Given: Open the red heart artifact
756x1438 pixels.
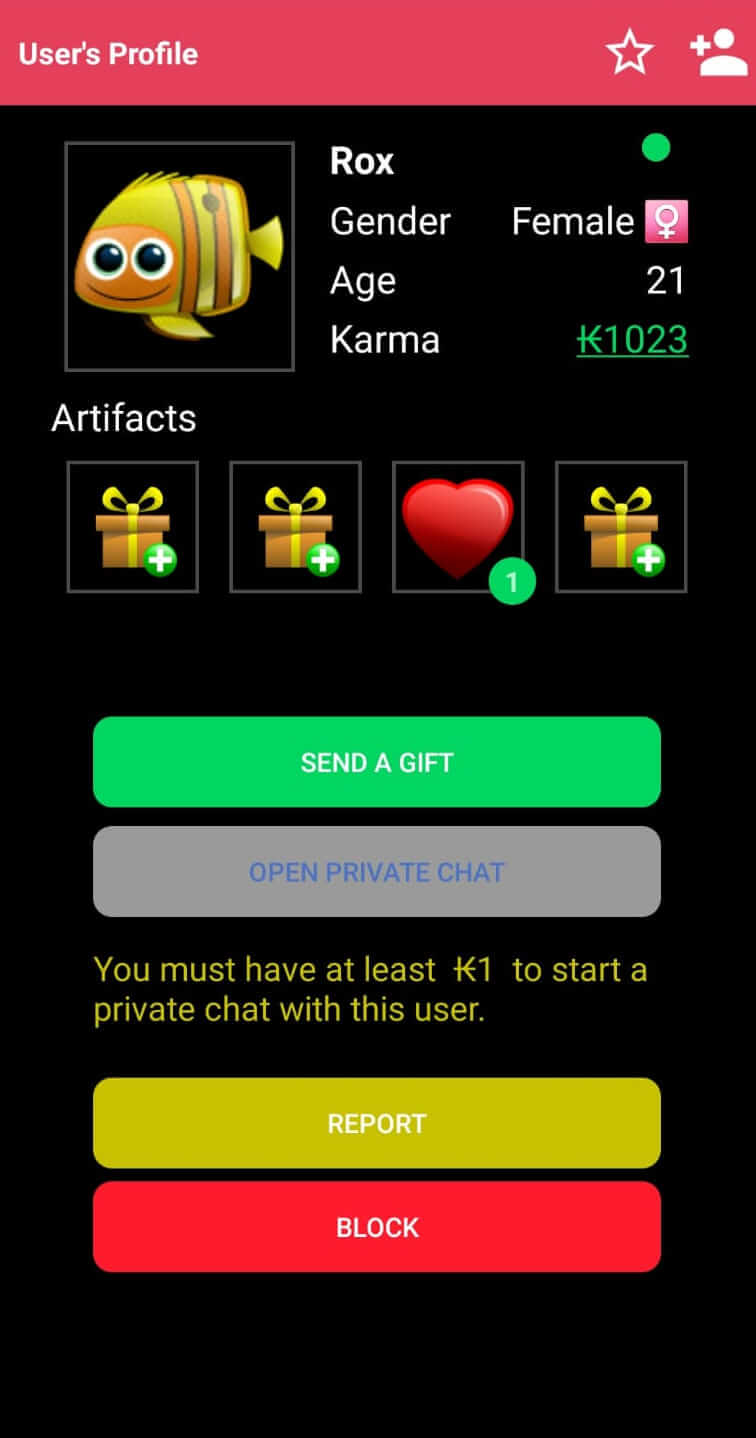Looking at the screenshot, I should tap(459, 527).
